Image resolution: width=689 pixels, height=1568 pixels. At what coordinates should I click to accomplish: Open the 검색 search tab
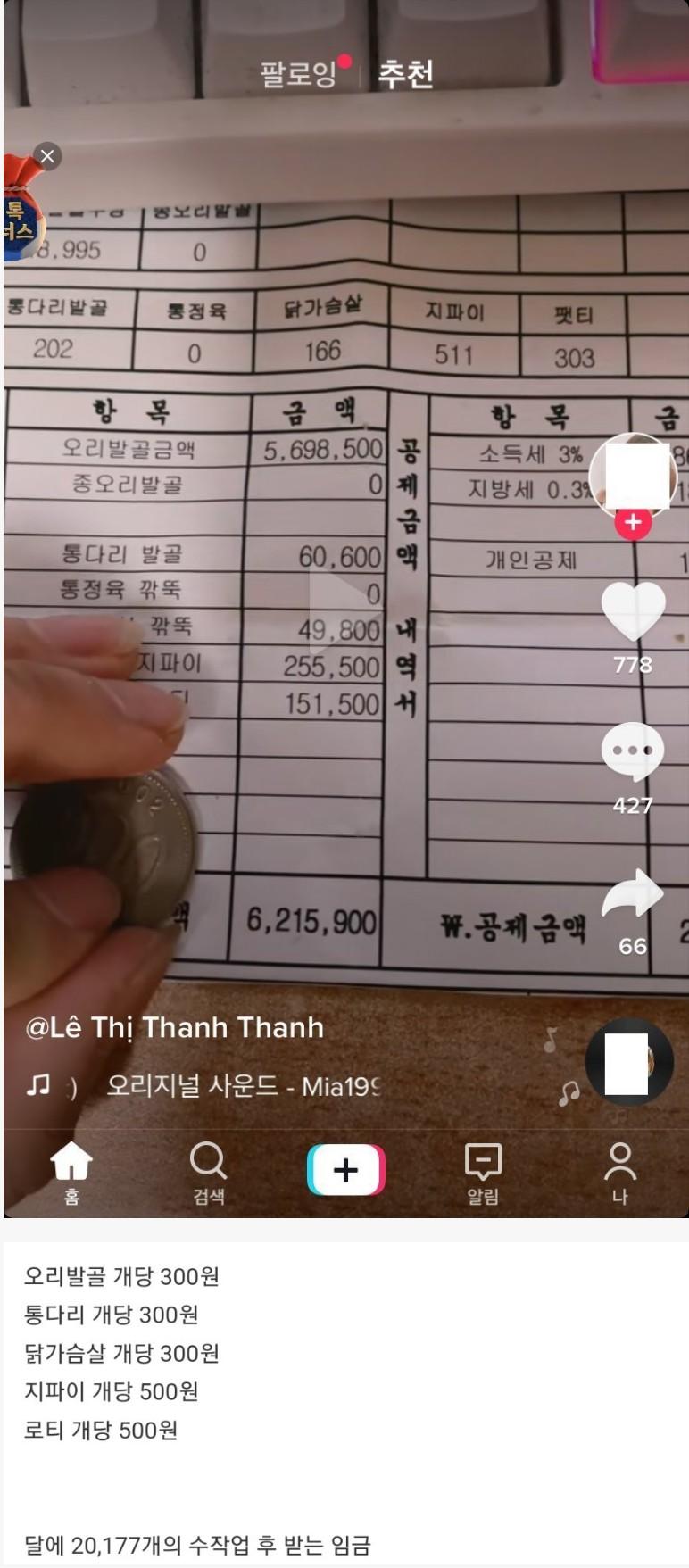[x=209, y=1173]
